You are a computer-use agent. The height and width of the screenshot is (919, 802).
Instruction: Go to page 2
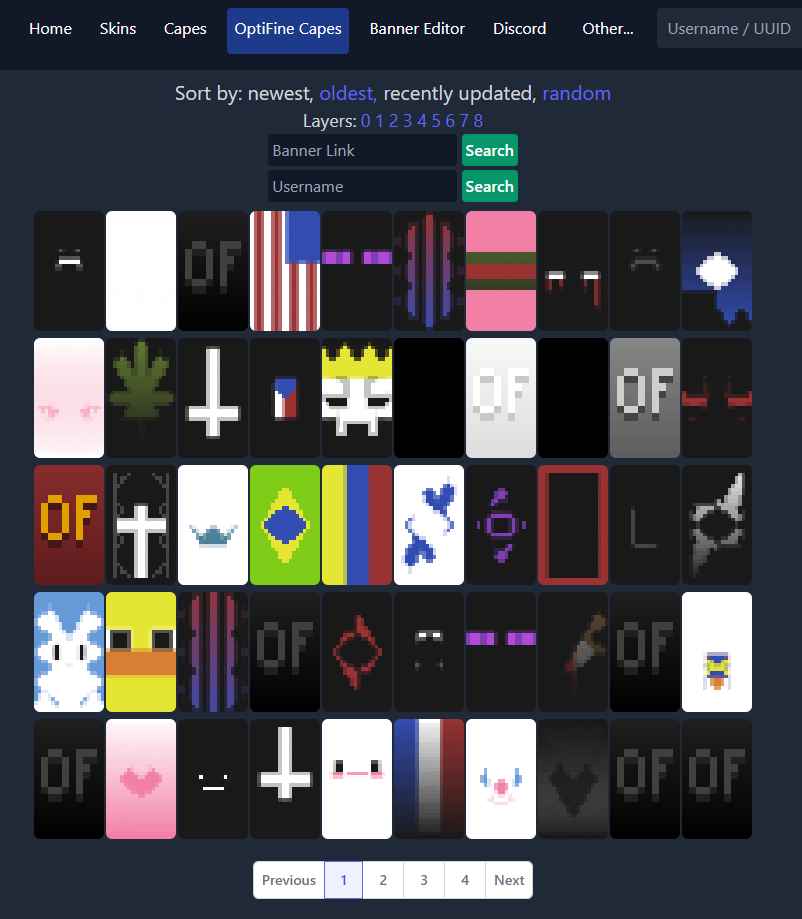[383, 880]
